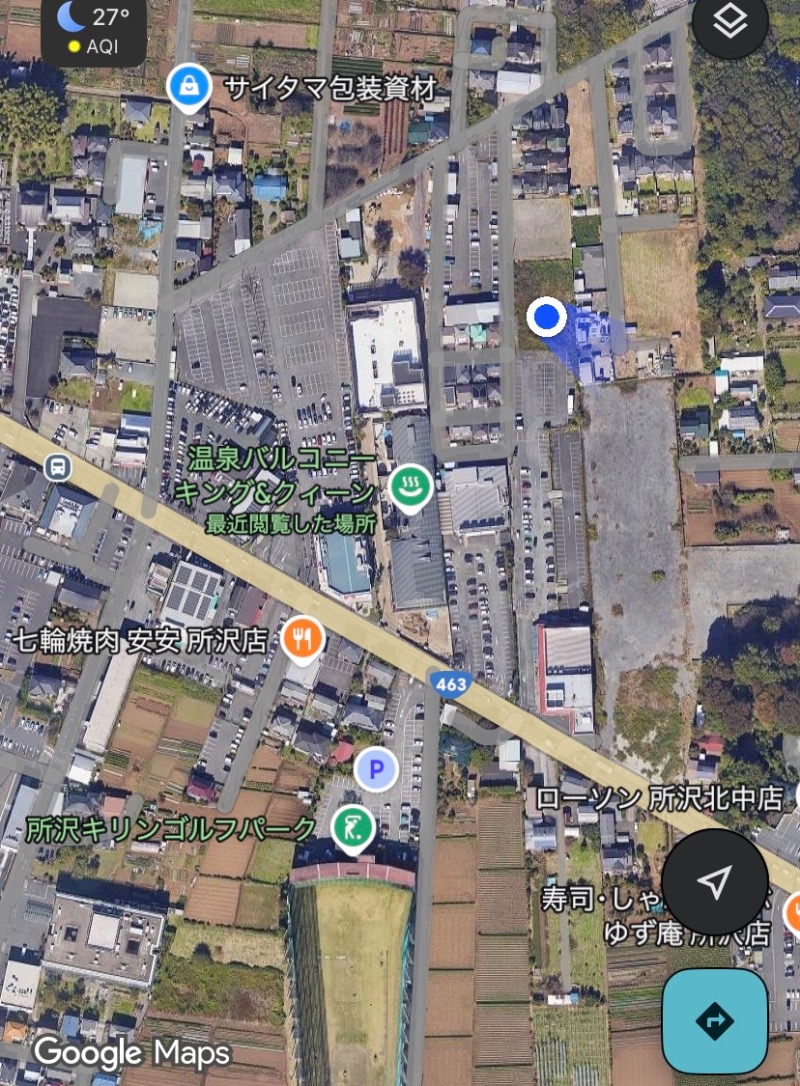This screenshot has width=800, height=1086.
Task: Open the ローソン 所沢北中店 label
Action: pyautogui.click(x=659, y=798)
